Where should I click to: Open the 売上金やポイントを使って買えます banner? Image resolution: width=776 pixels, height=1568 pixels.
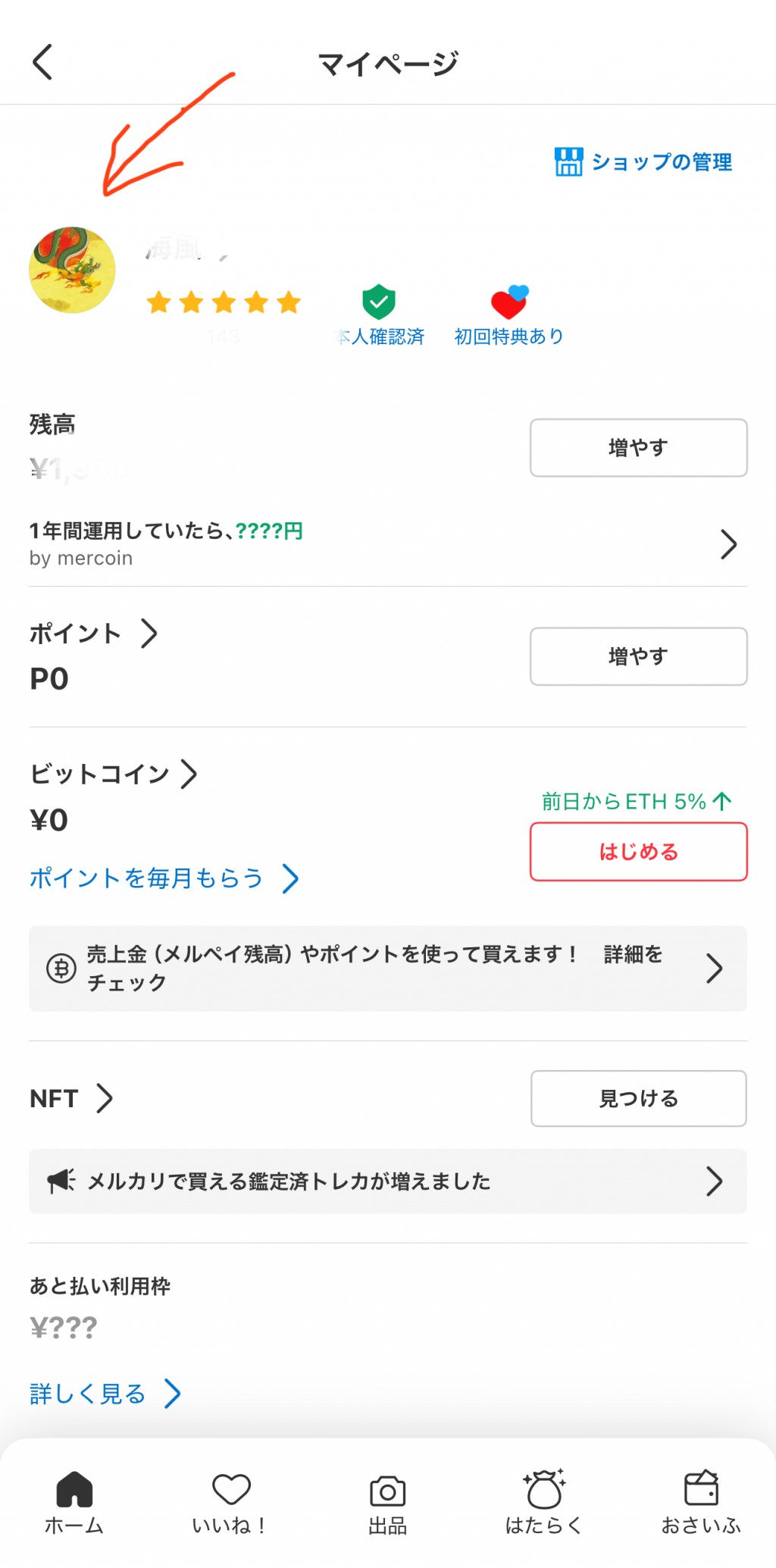click(388, 969)
